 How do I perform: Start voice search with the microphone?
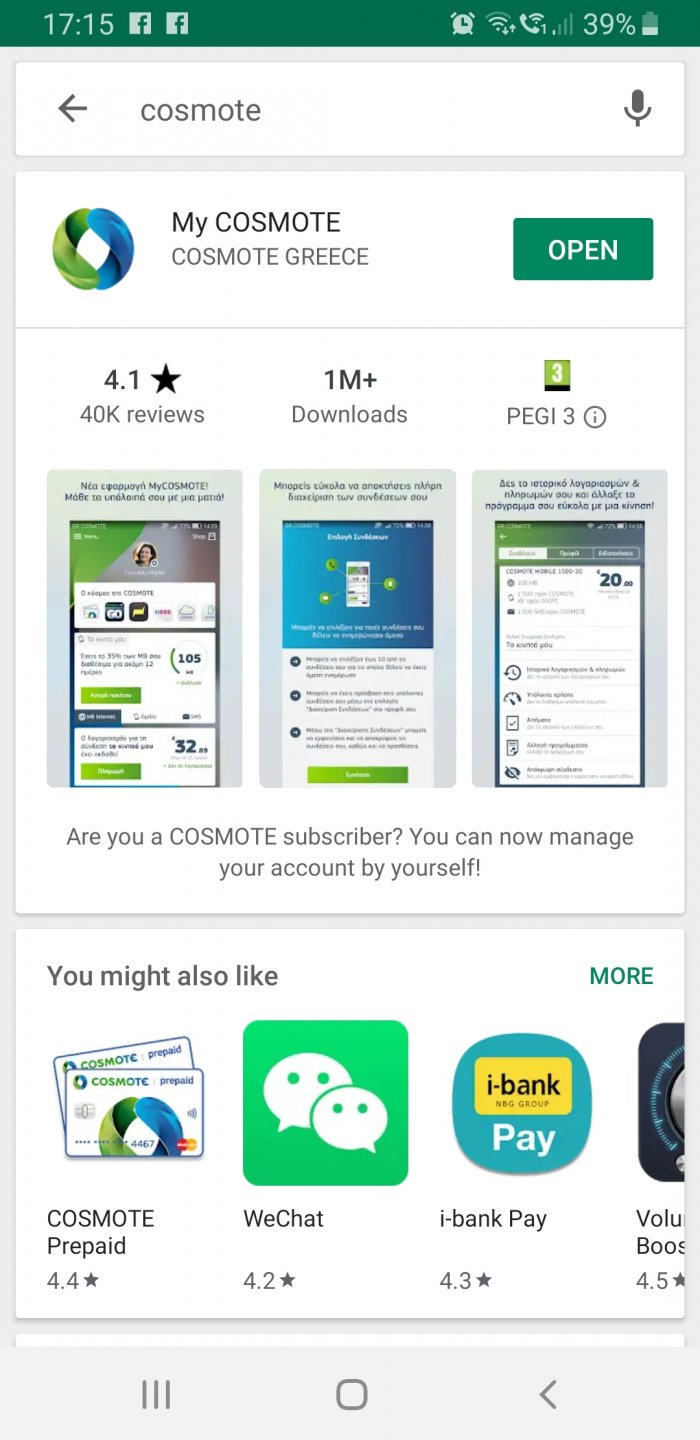click(637, 109)
